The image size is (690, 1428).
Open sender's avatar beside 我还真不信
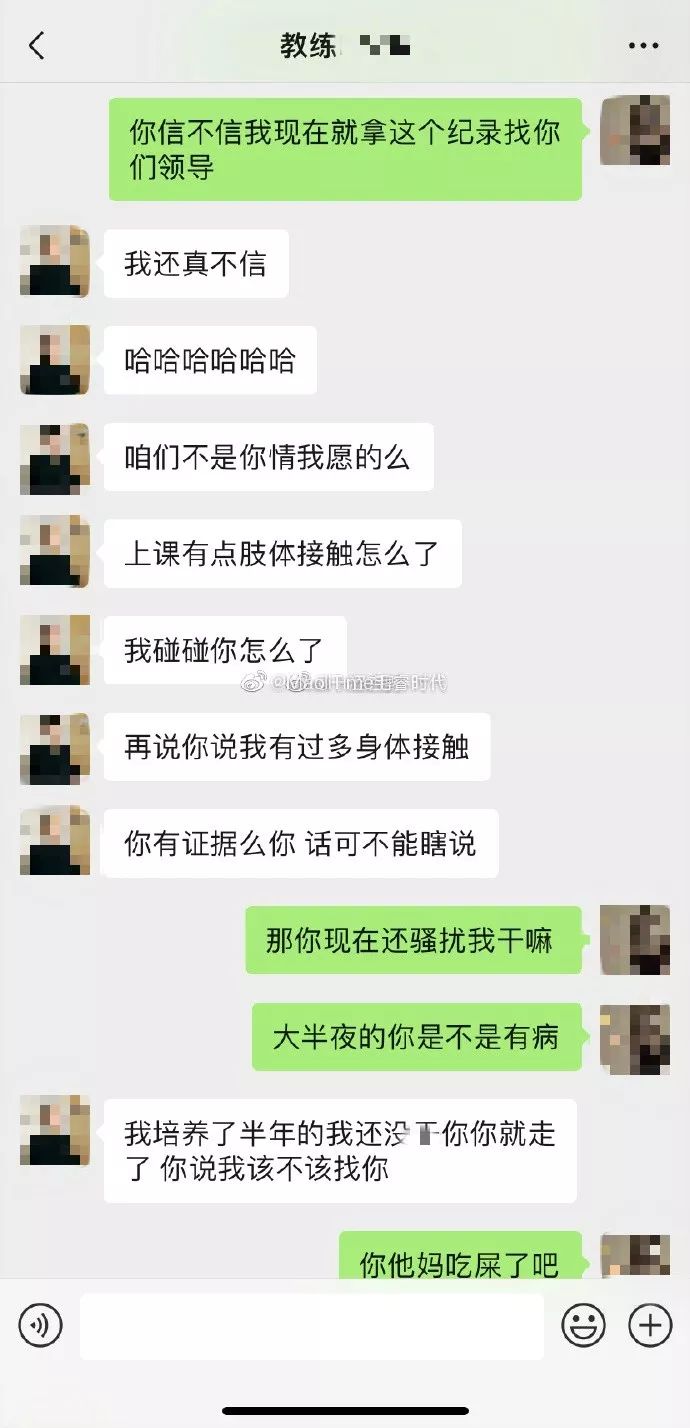point(55,261)
